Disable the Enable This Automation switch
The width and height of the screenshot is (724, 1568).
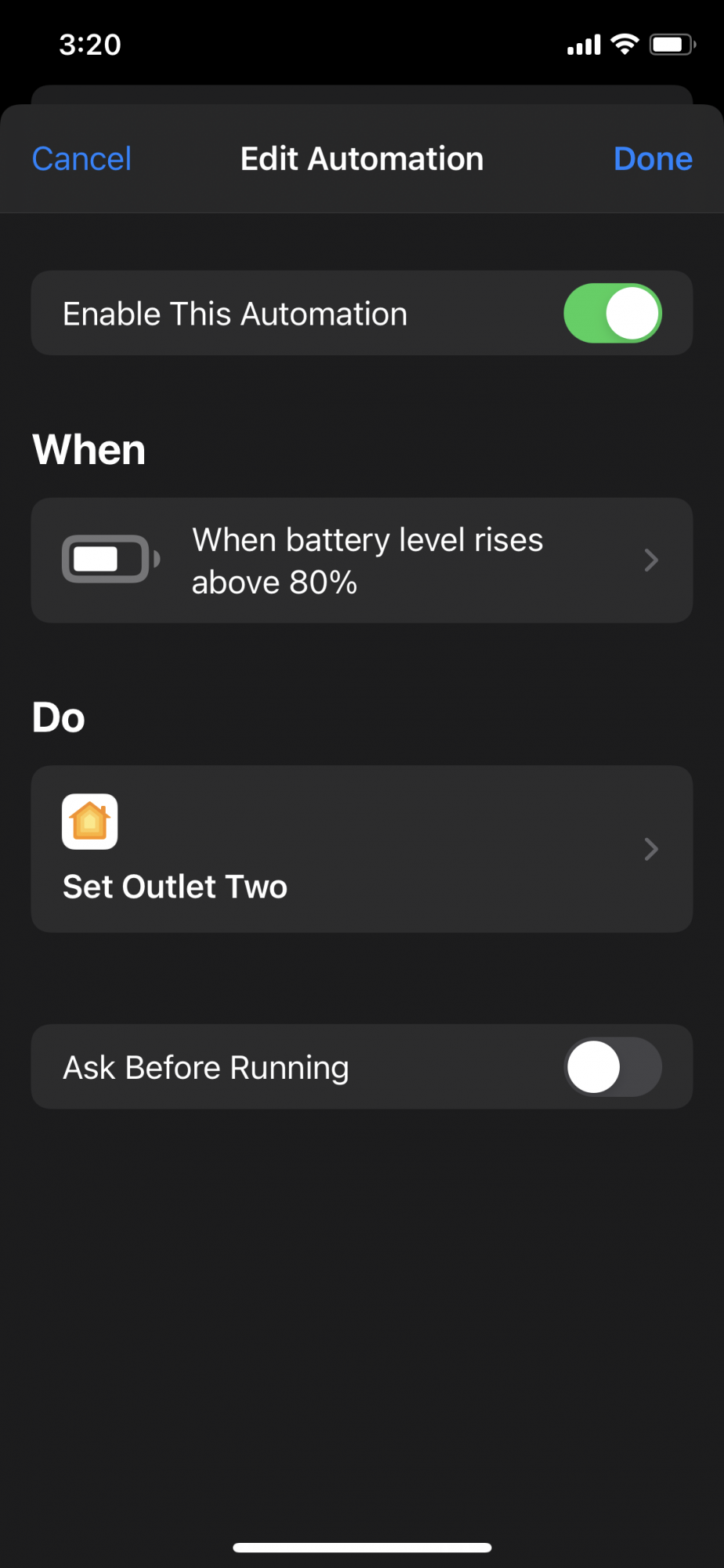(x=613, y=314)
